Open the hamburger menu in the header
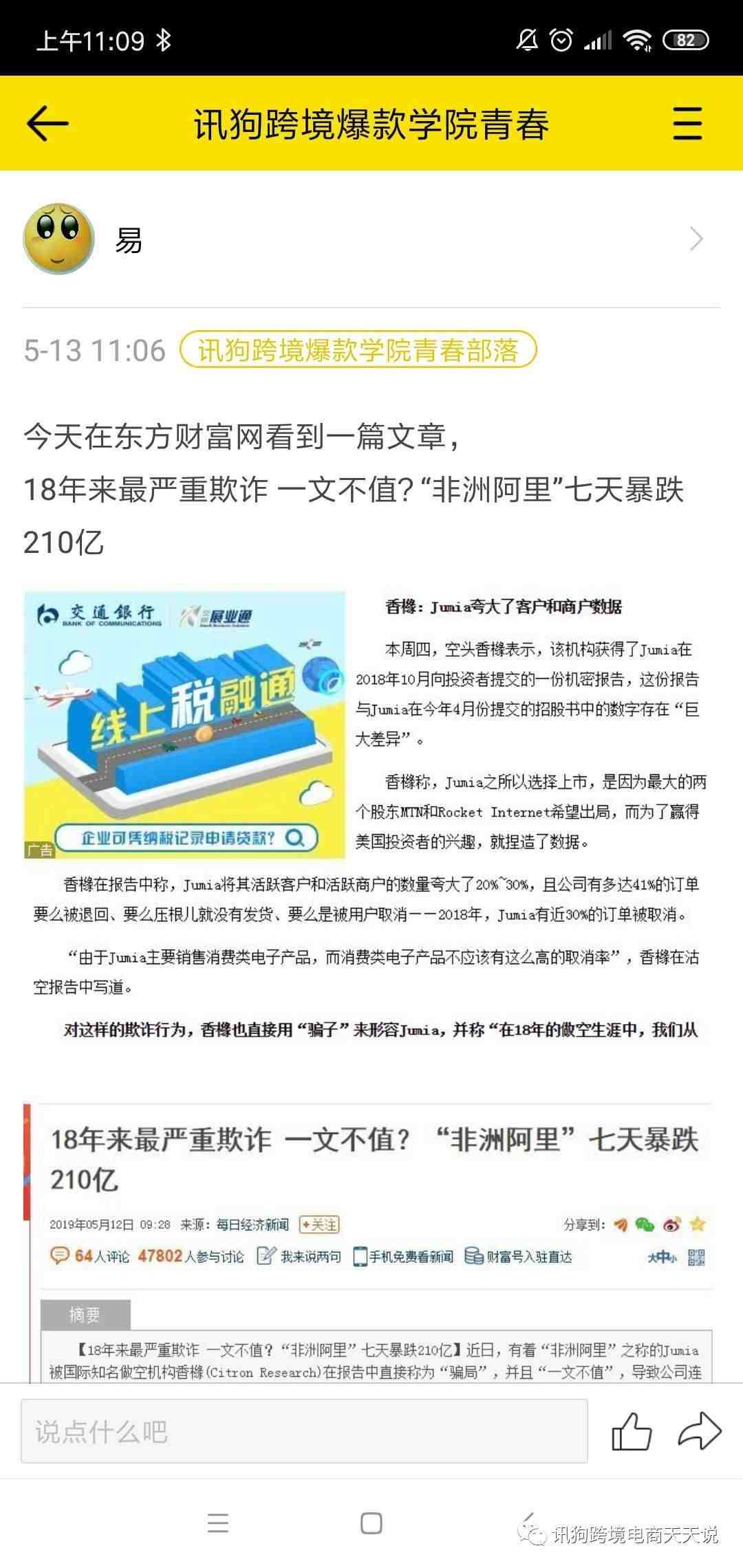 (687, 124)
